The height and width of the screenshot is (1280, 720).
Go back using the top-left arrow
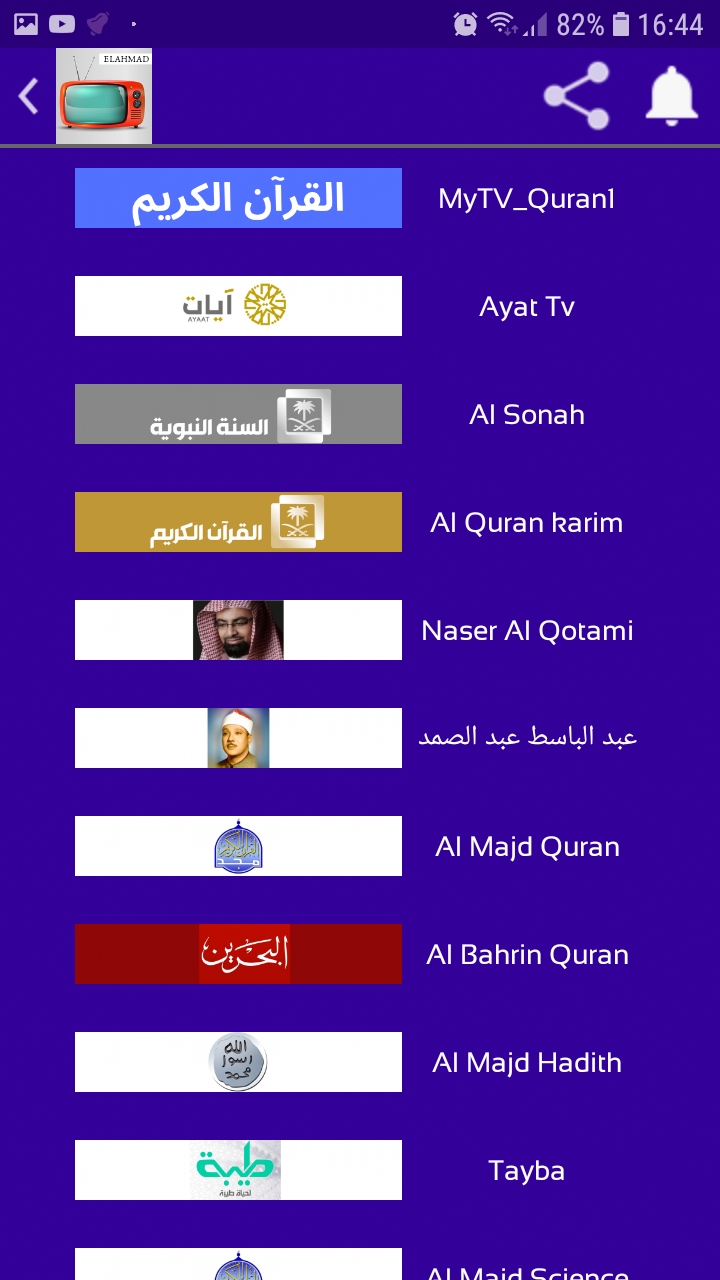(29, 97)
